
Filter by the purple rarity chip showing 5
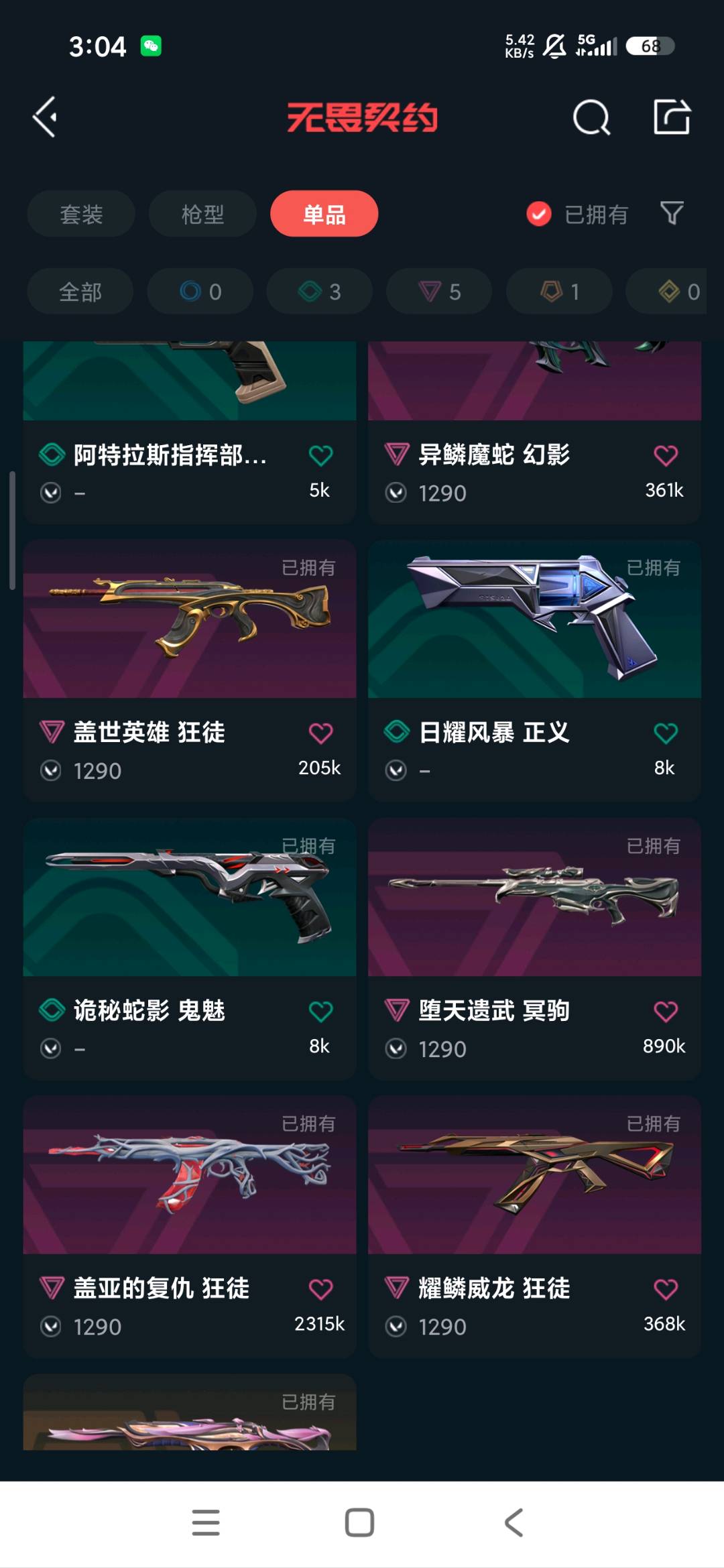click(x=439, y=292)
